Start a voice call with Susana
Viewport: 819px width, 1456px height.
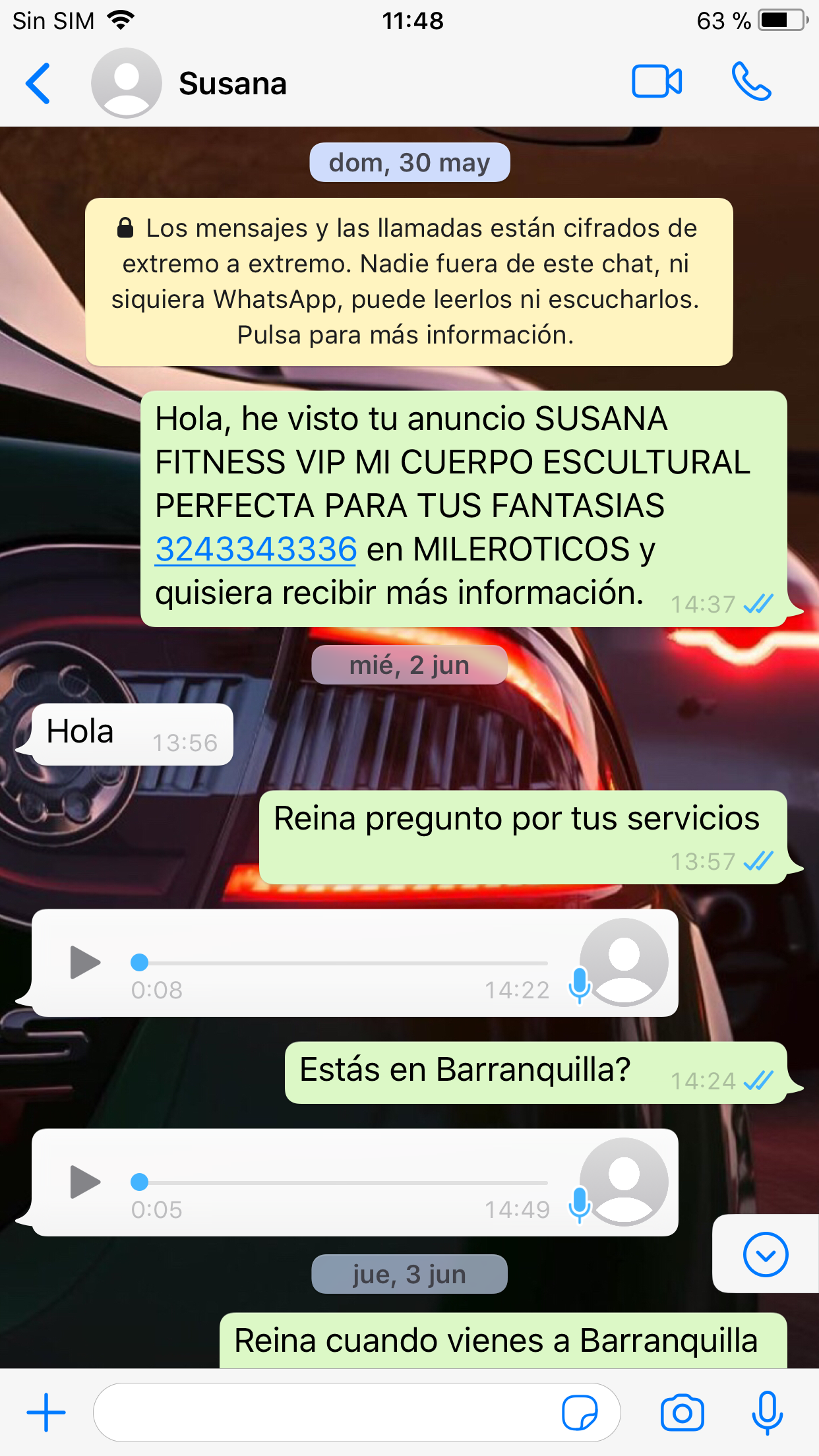pyautogui.click(x=751, y=82)
